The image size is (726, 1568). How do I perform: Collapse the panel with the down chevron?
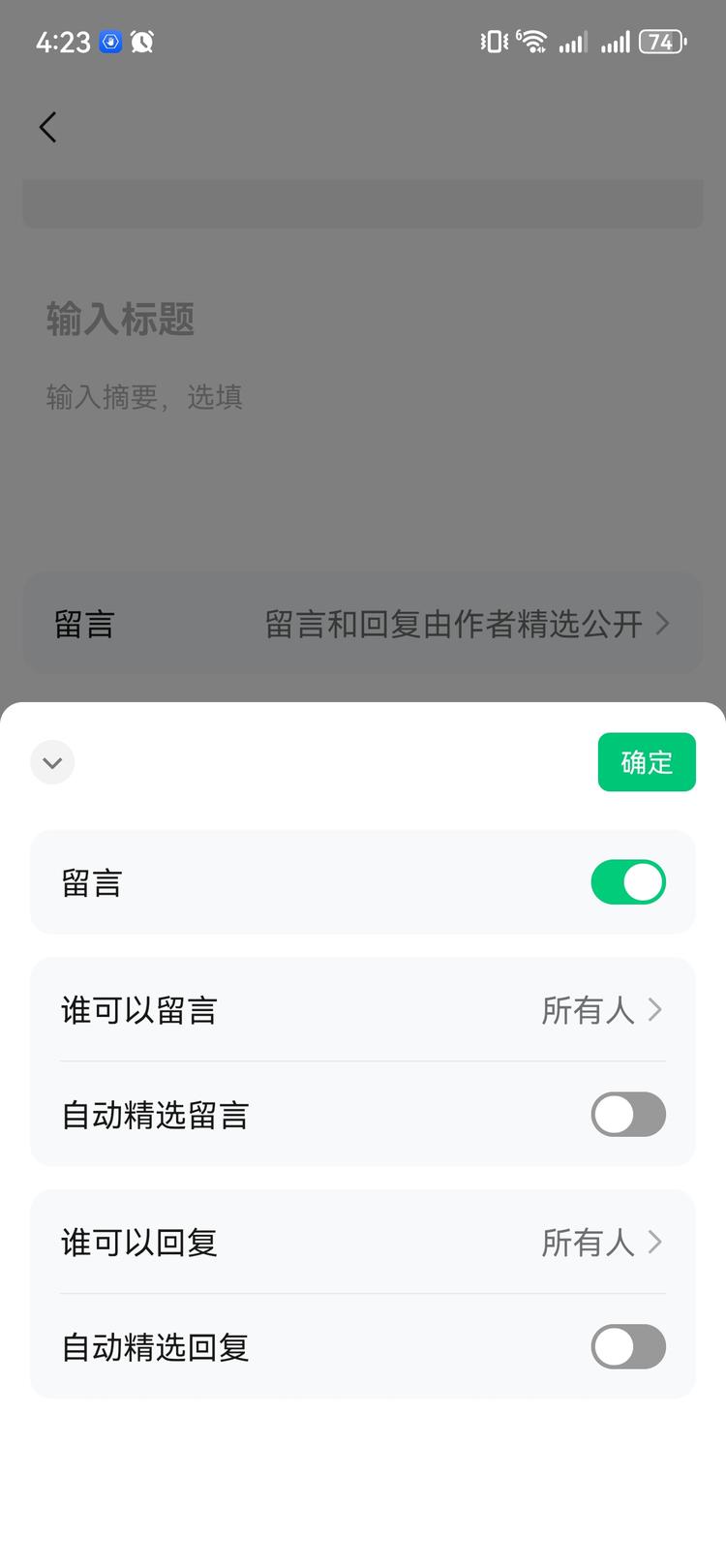click(52, 762)
